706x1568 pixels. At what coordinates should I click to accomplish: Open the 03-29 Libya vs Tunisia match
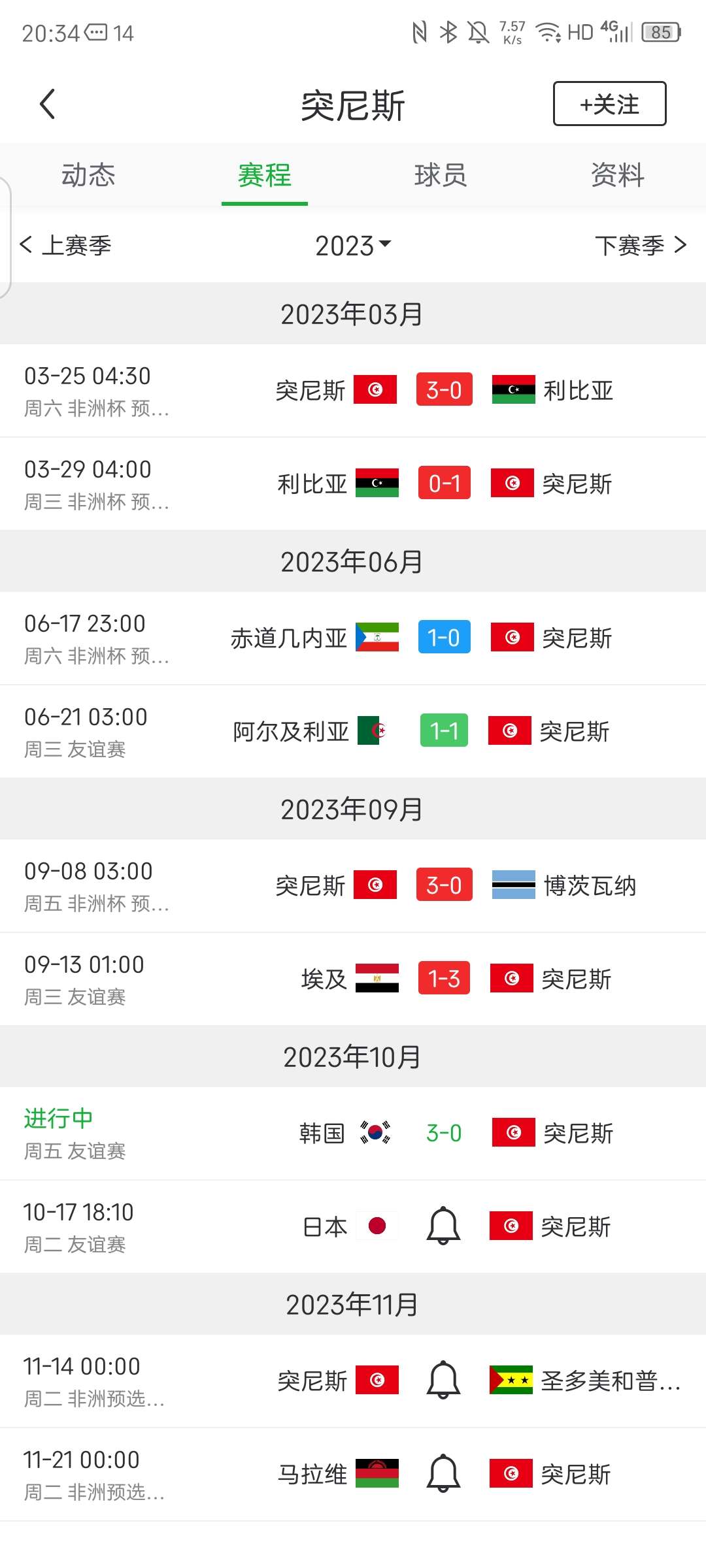tap(353, 484)
